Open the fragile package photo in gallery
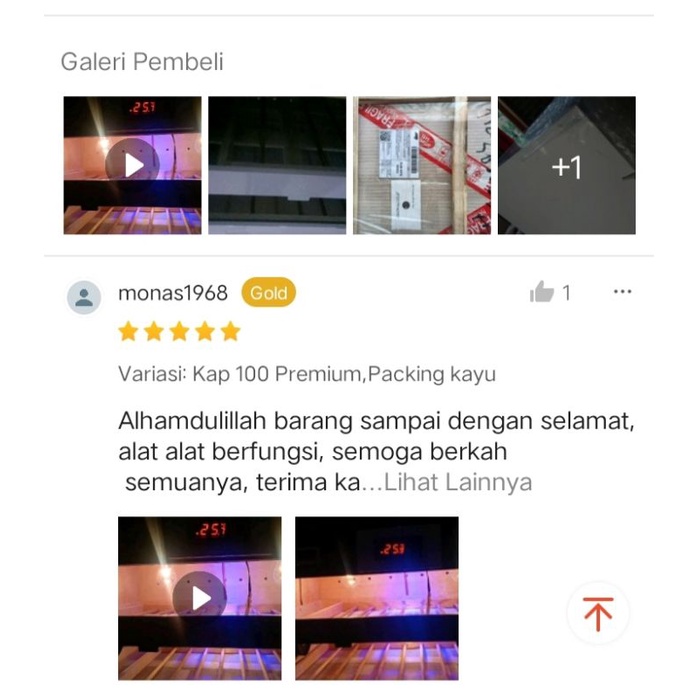 coord(422,165)
